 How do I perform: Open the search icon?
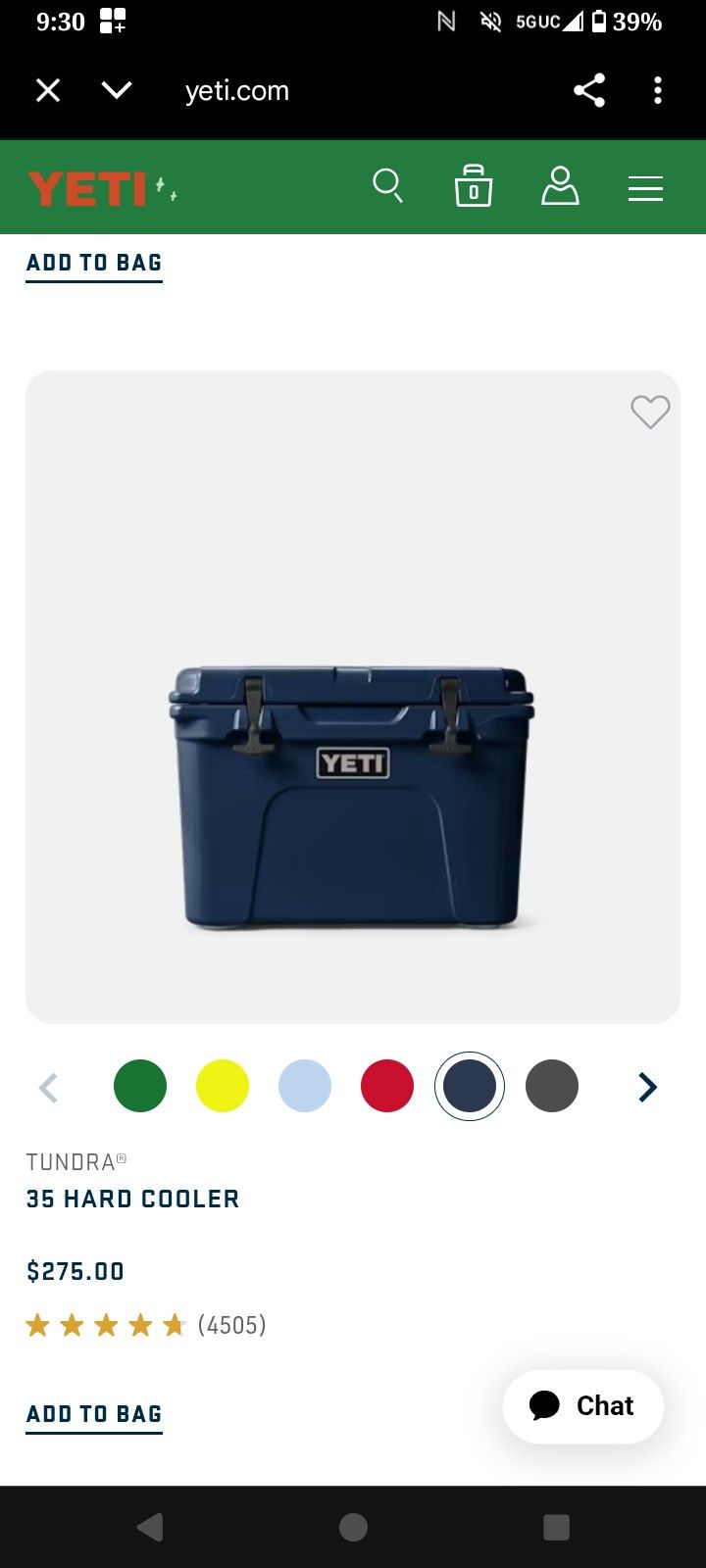point(387,186)
